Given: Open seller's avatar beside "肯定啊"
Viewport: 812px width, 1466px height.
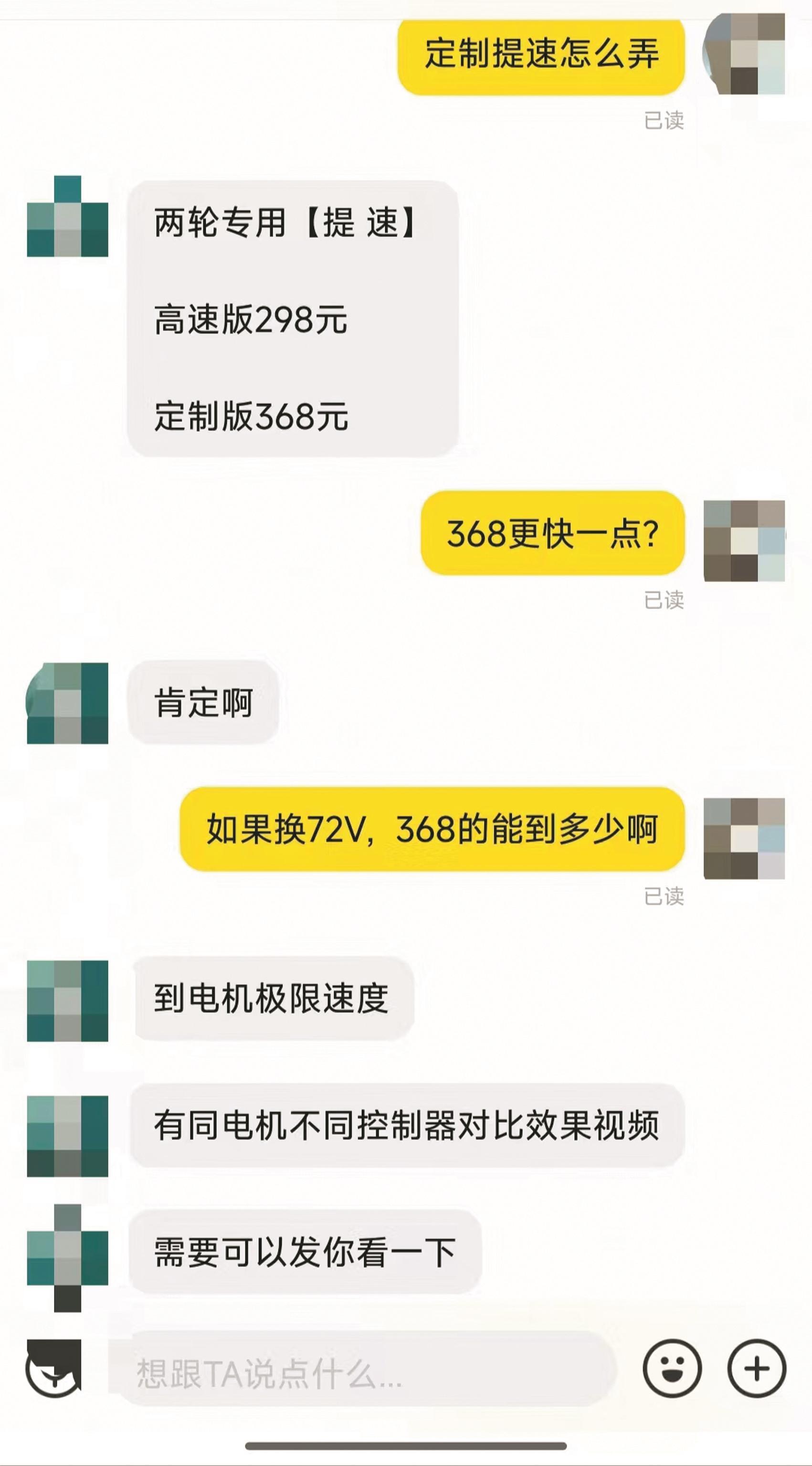Looking at the screenshot, I should click(x=67, y=703).
